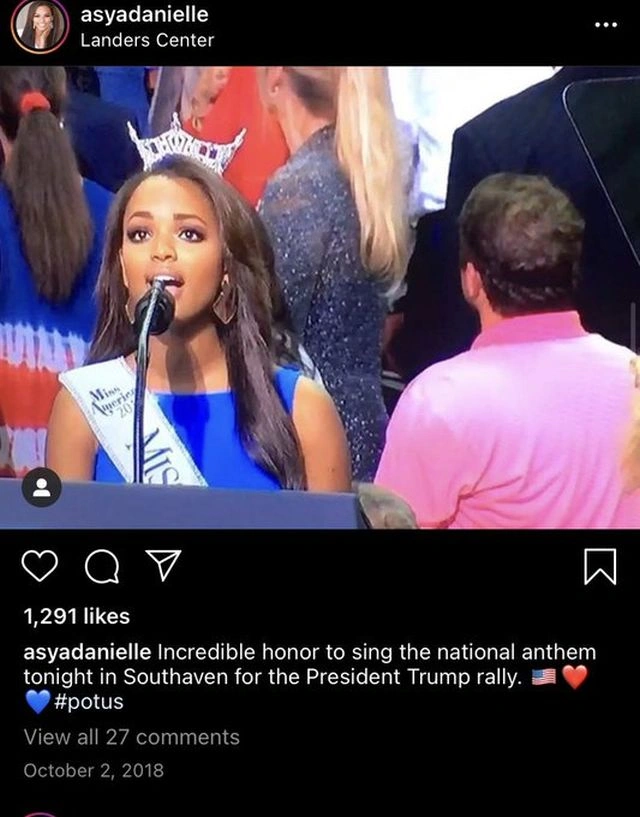
Task: Open the #potus hashtag
Action: (89, 701)
